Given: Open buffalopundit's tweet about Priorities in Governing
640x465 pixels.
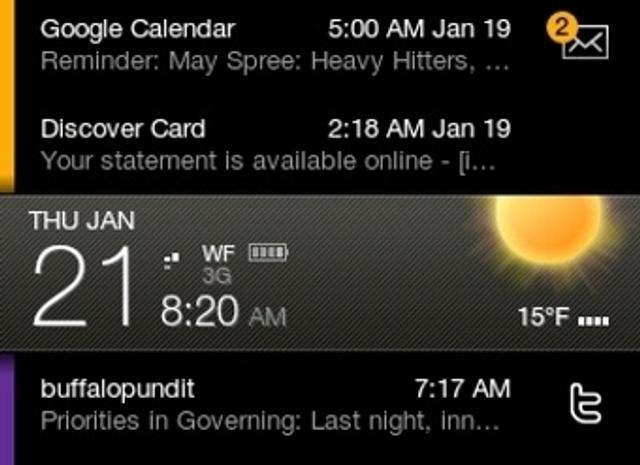Looking at the screenshot, I should 275,405.
